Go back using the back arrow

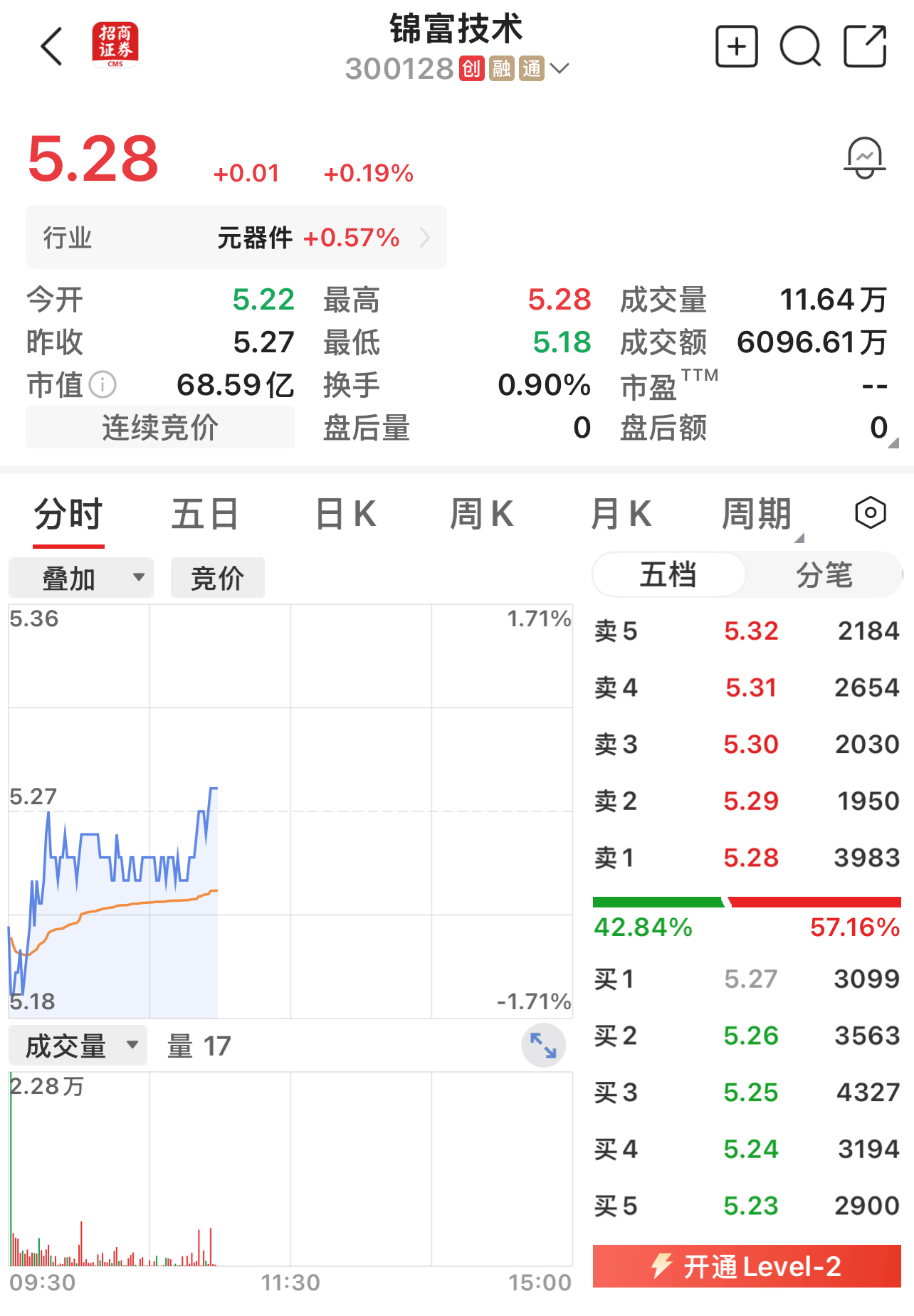pos(51,47)
